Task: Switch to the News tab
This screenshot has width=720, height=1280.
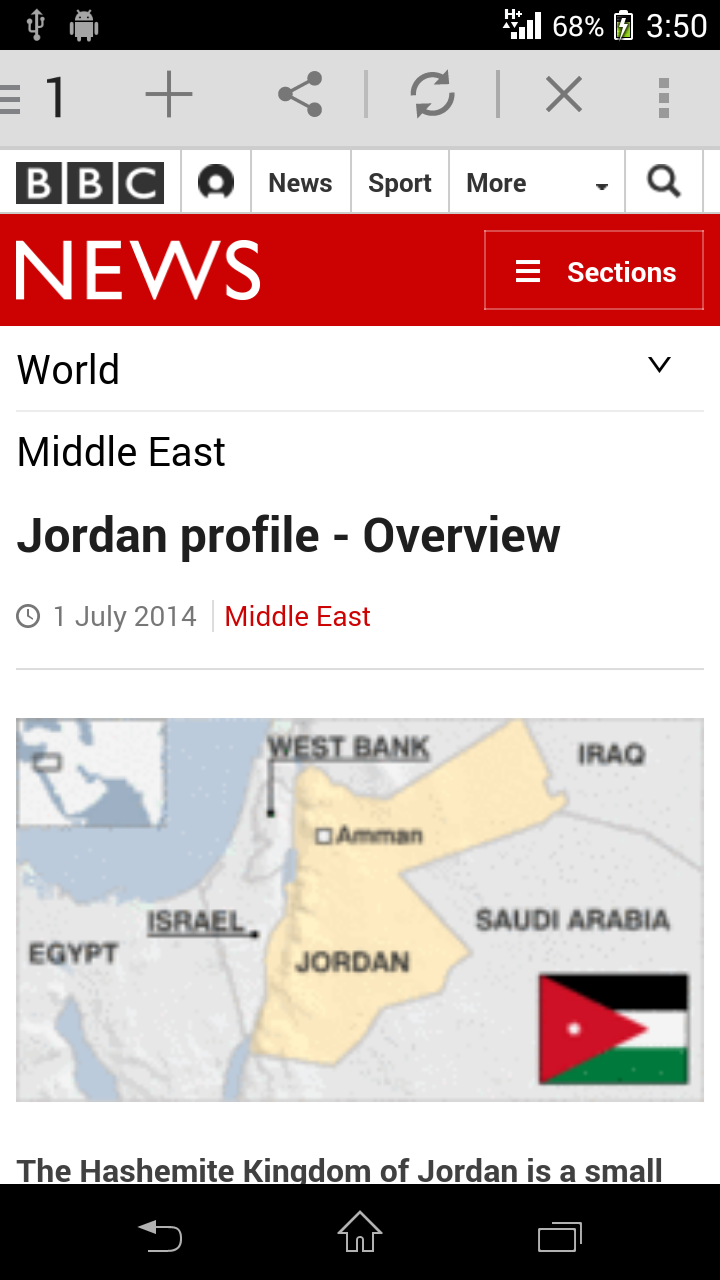Action: pos(300,182)
